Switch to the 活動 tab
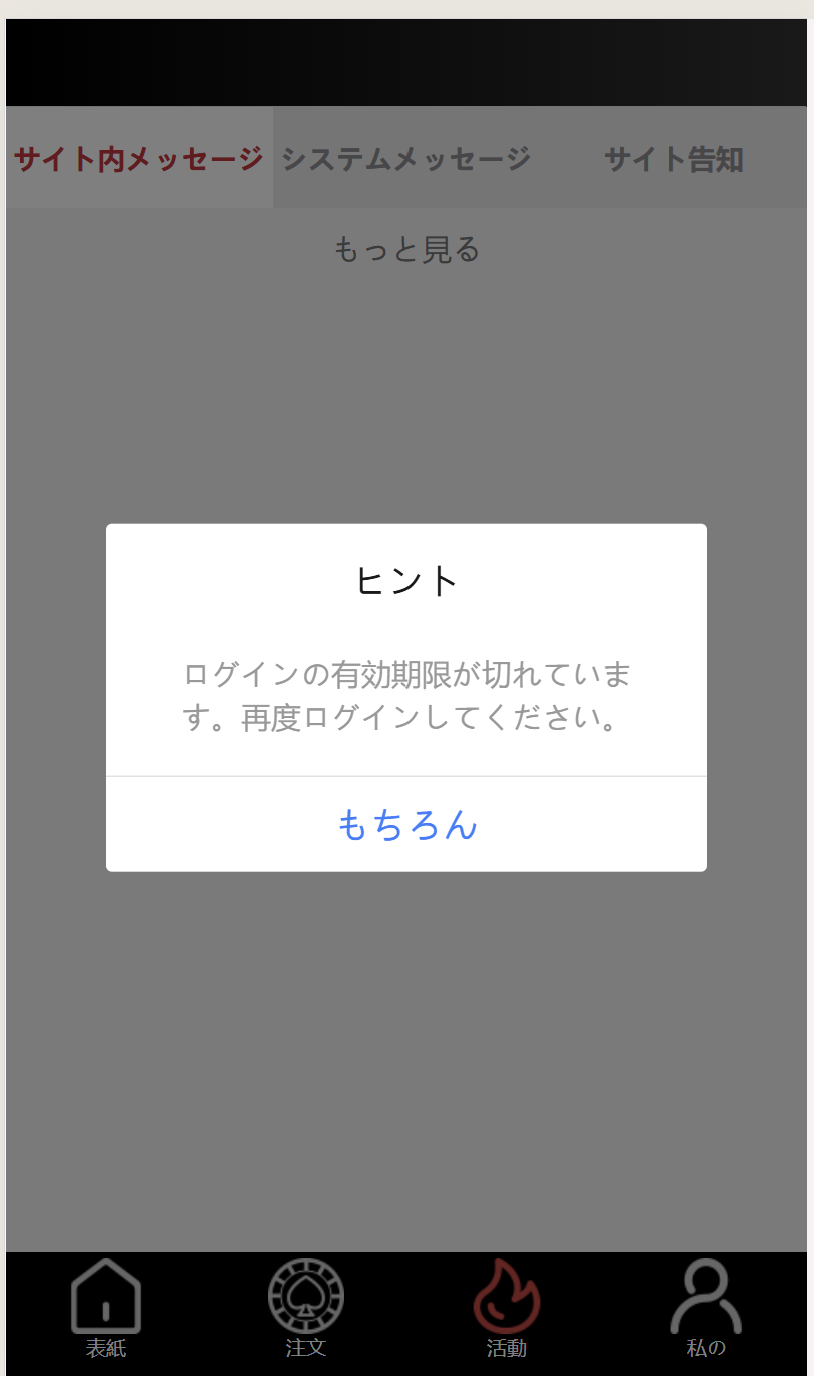This screenshot has width=814, height=1376. pos(506,1310)
